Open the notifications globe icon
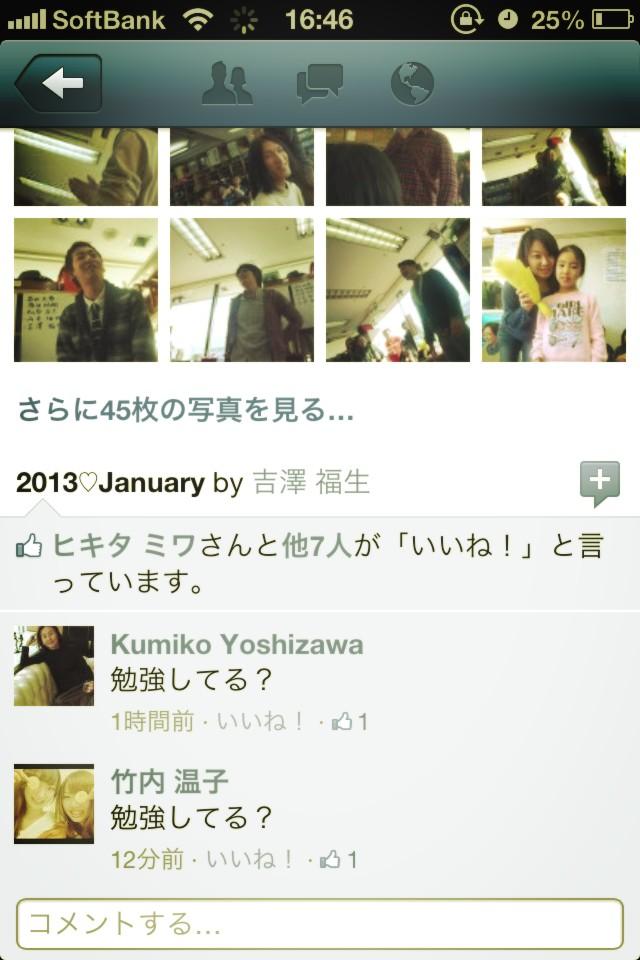Image resolution: width=640 pixels, height=960 pixels. [x=412, y=84]
